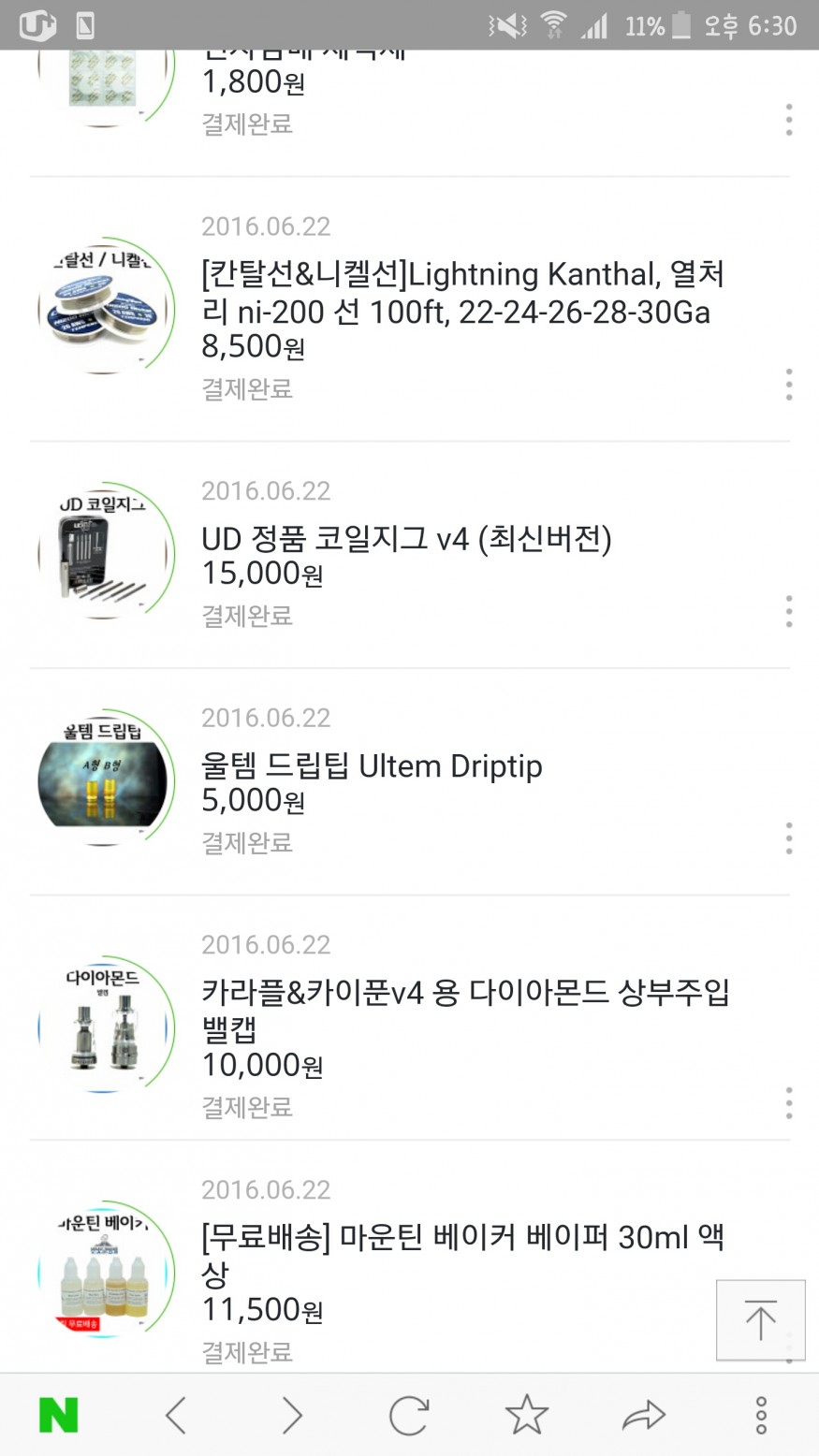Jump back to top of the list
This screenshot has height=1456, width=819.
tap(760, 1320)
